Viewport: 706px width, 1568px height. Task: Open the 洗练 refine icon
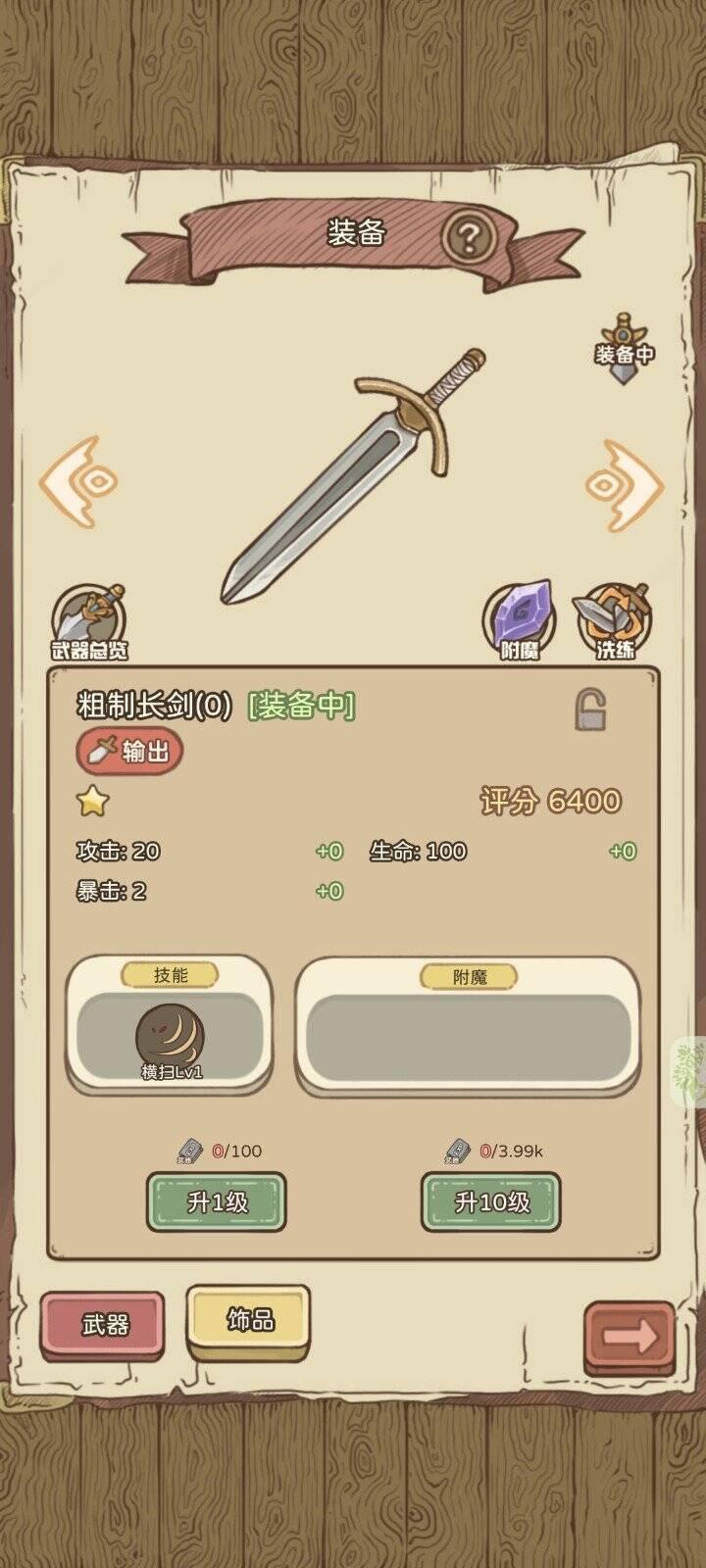[x=614, y=620]
